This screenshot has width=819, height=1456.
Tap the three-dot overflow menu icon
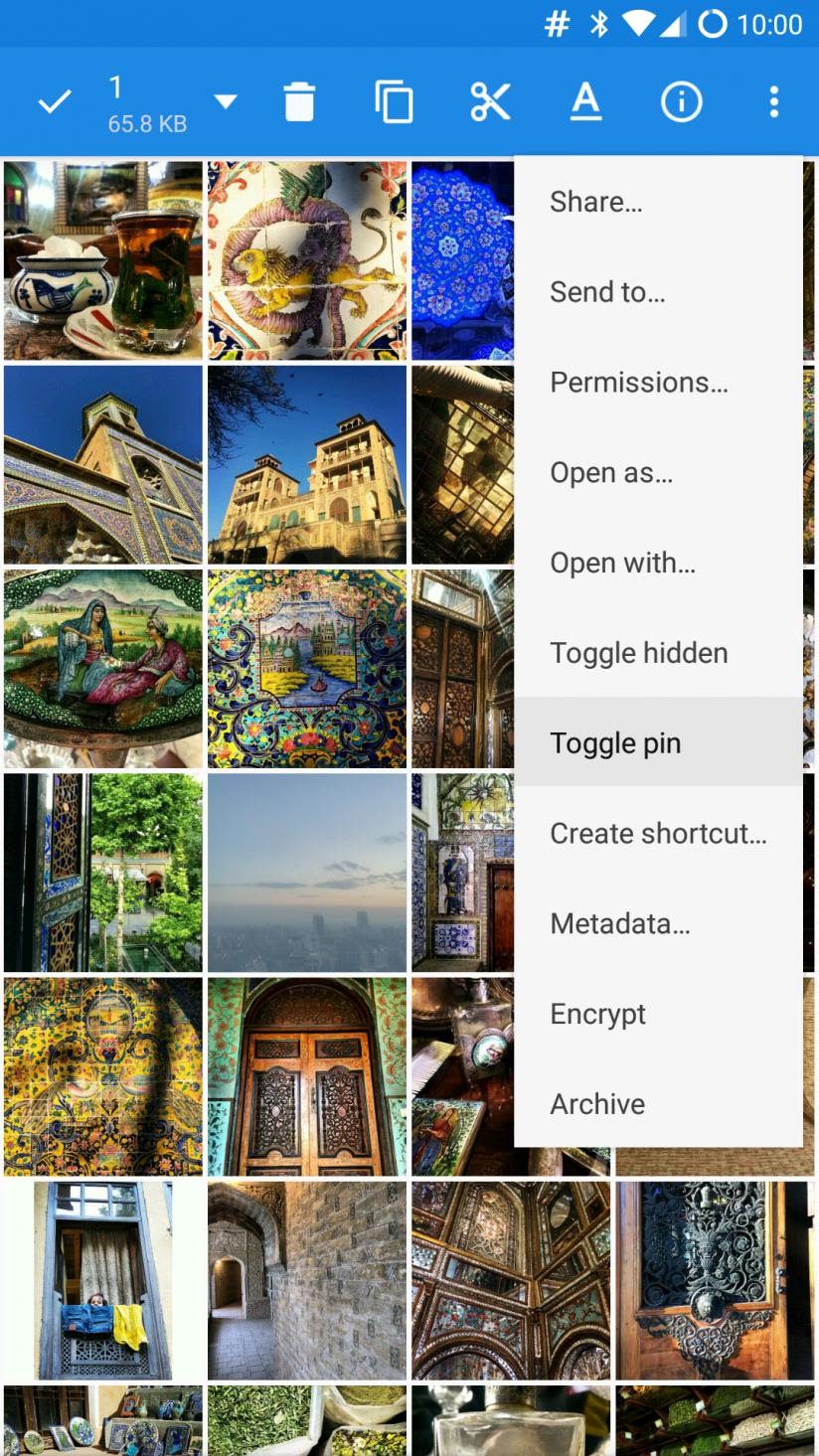click(774, 101)
